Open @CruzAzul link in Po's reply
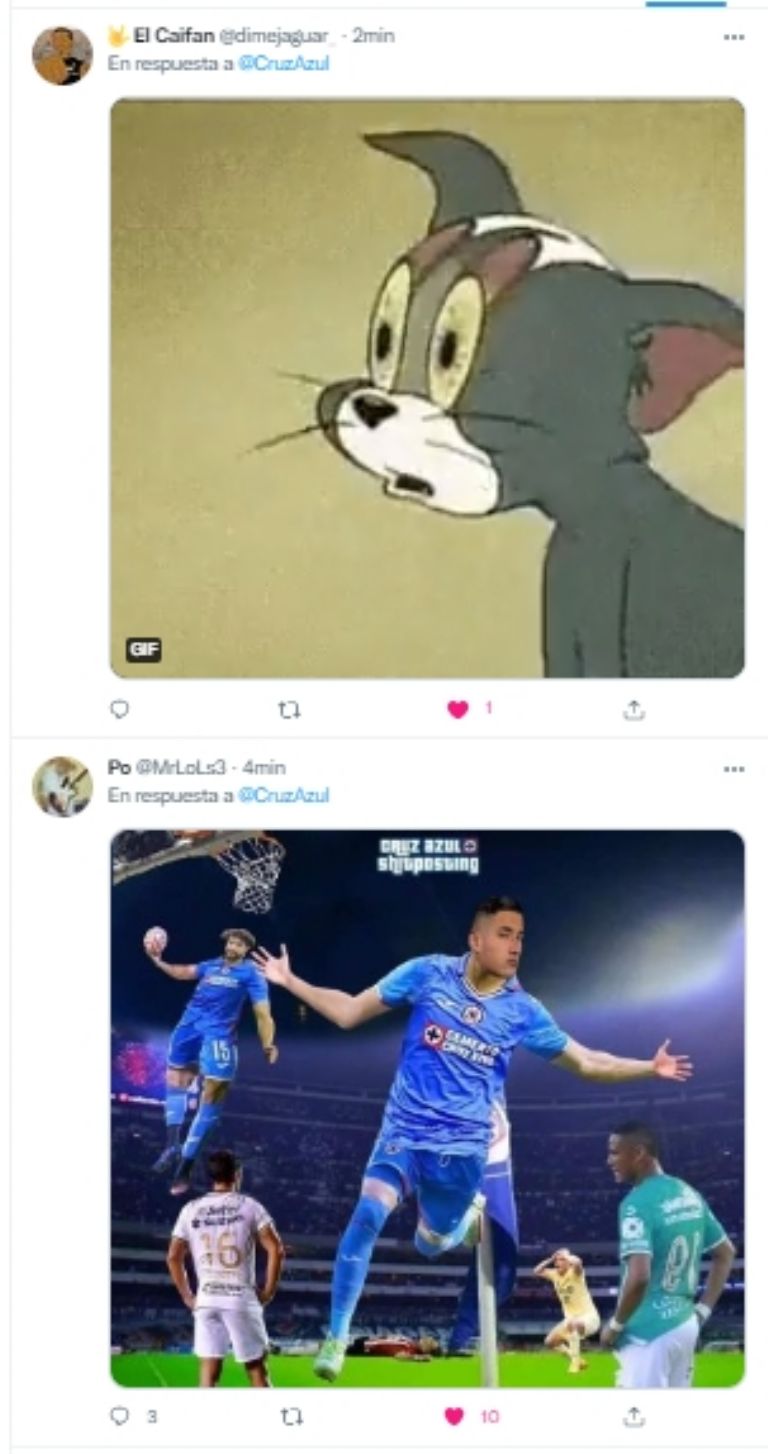Screen dimensions: 768x1454 pos(284,795)
